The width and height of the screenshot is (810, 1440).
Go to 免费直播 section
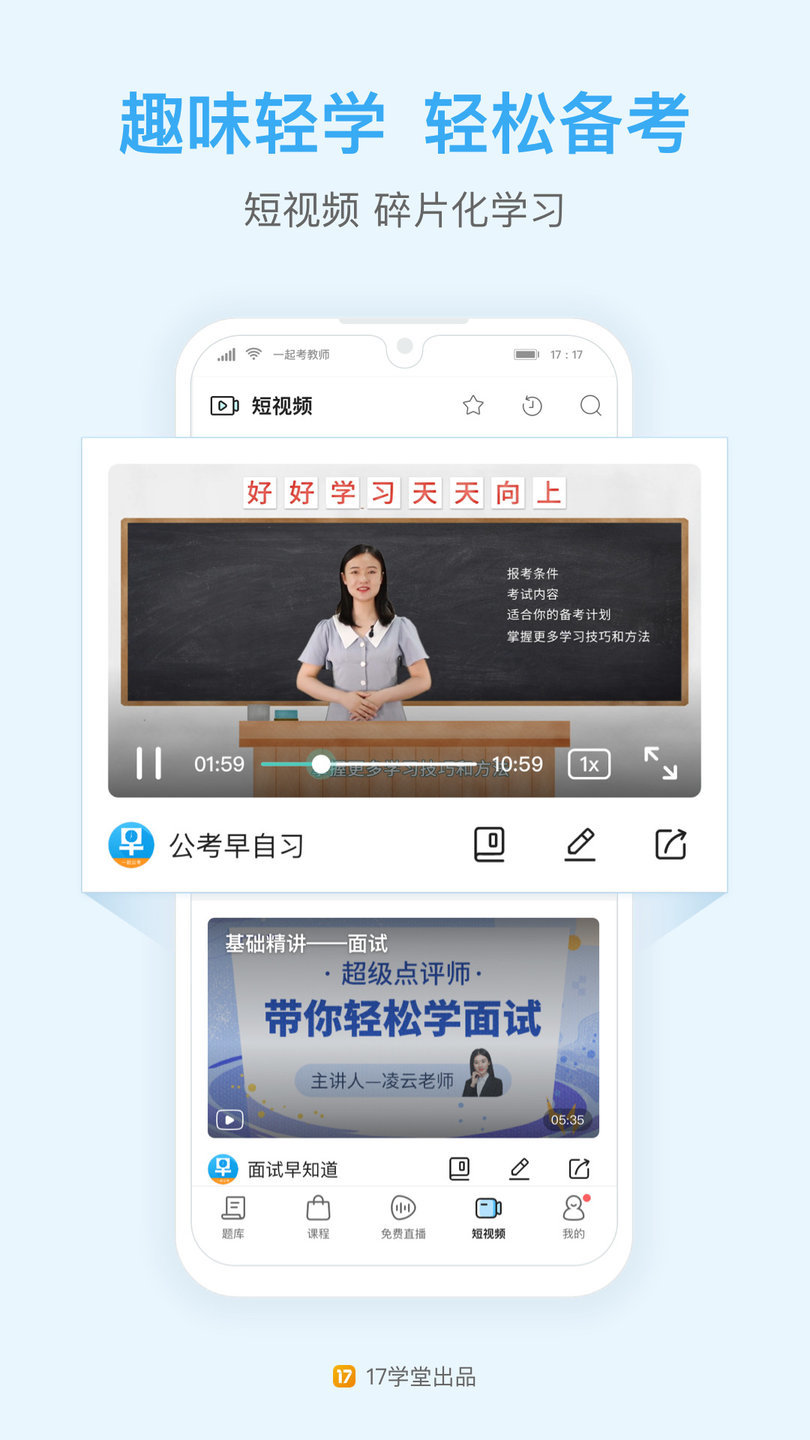pyautogui.click(x=401, y=1215)
